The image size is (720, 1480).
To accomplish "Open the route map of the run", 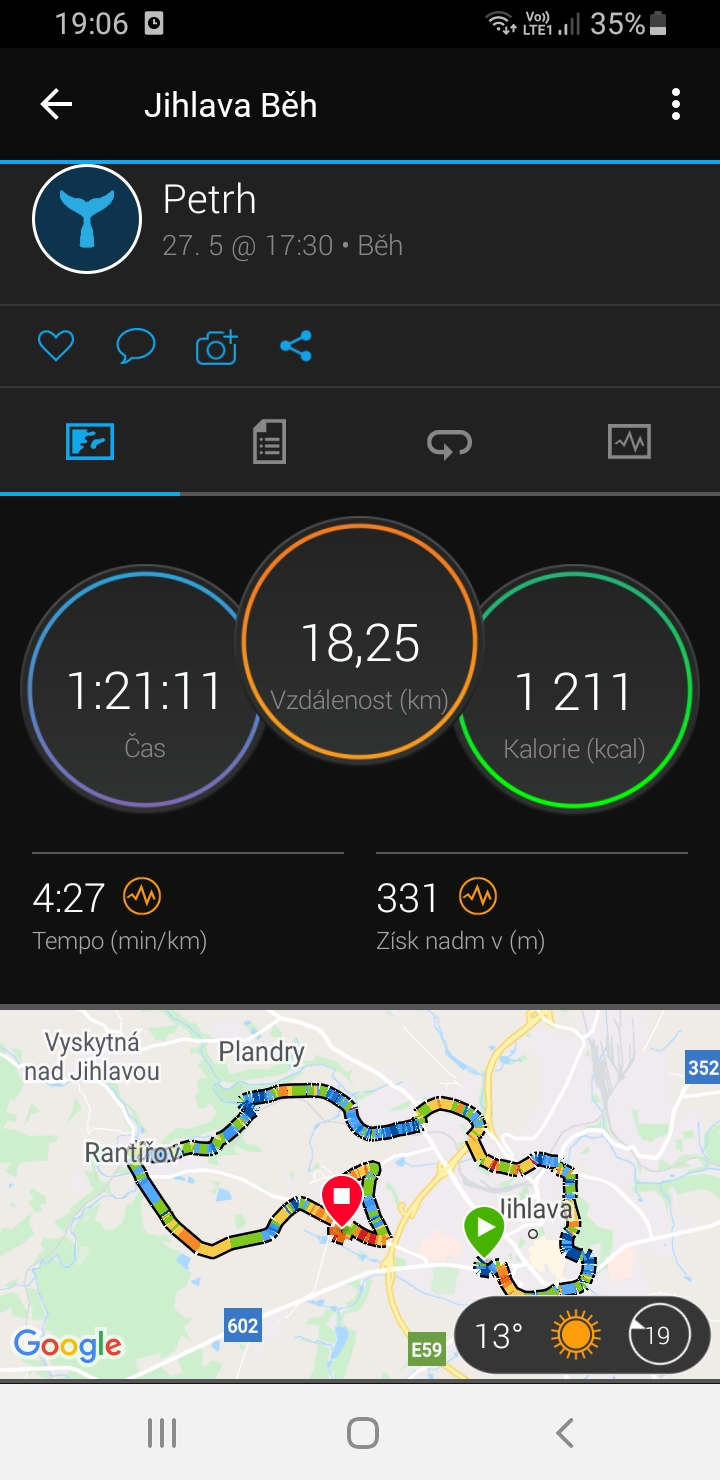I will point(360,1195).
